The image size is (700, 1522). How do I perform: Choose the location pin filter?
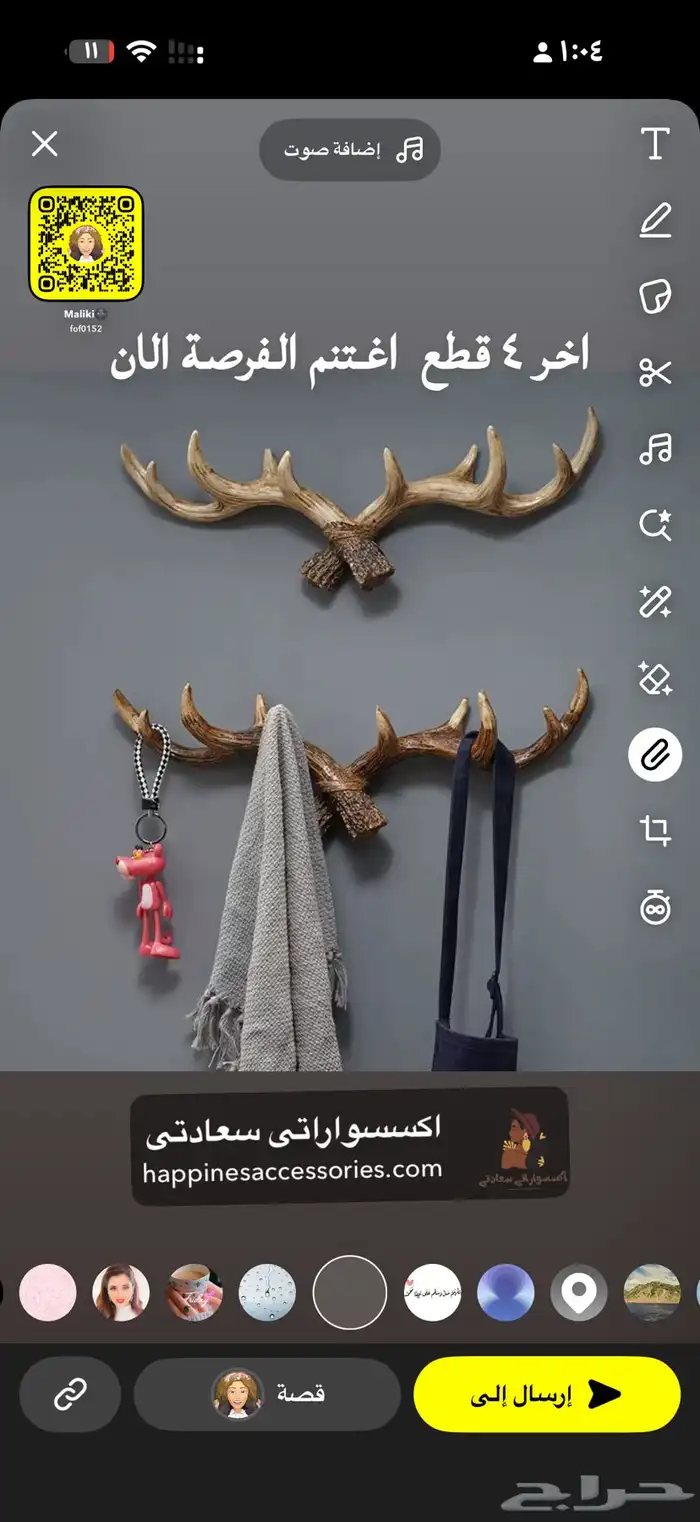pos(579,1293)
